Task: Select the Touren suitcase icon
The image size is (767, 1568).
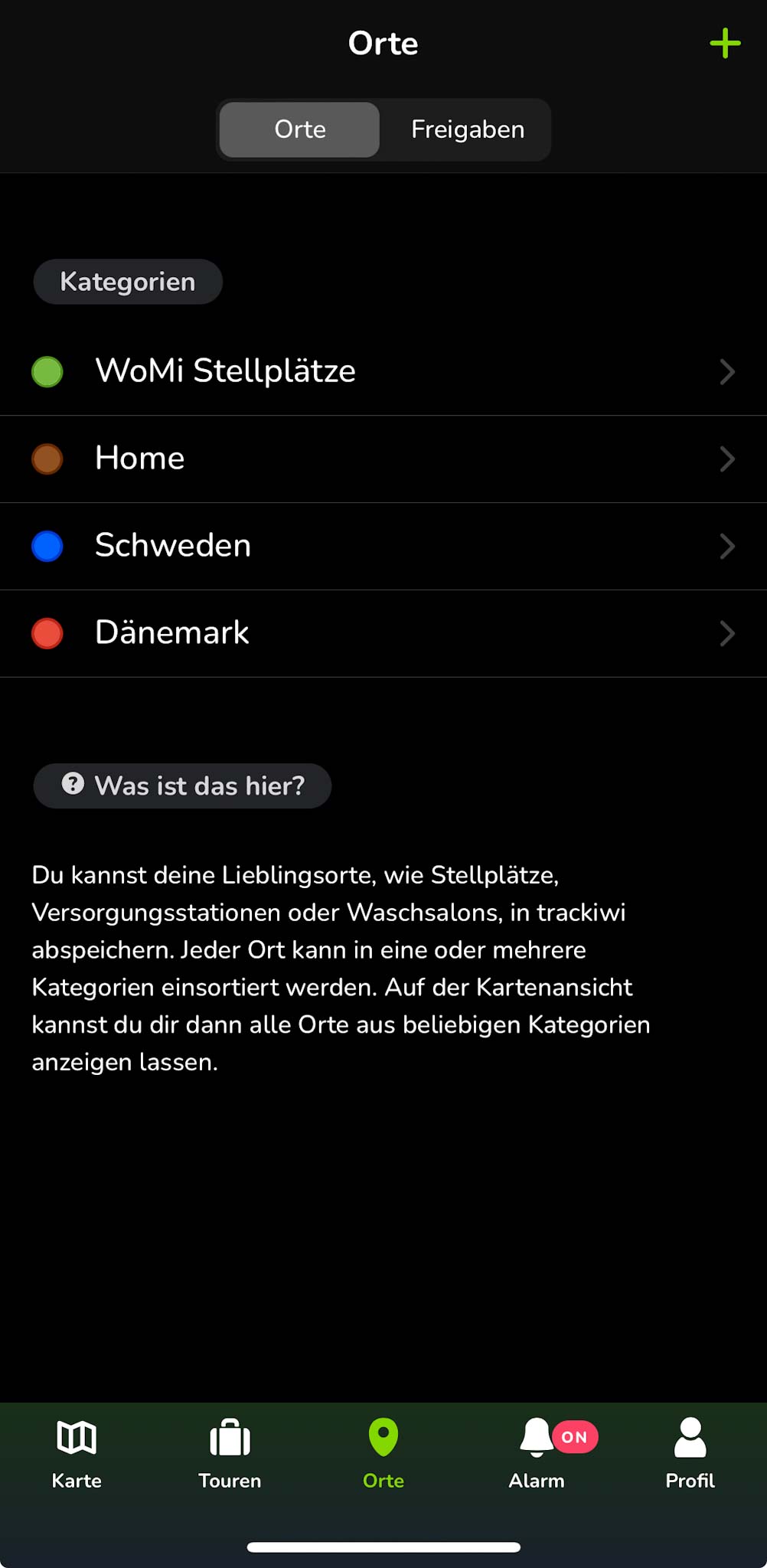Action: (x=230, y=1439)
